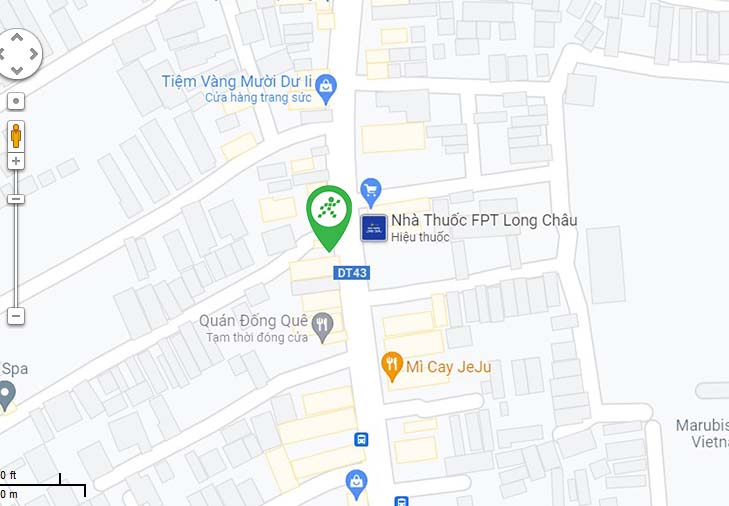Open Mì Cay JeJu restaurant marker
The height and width of the screenshot is (506, 729).
point(392,365)
